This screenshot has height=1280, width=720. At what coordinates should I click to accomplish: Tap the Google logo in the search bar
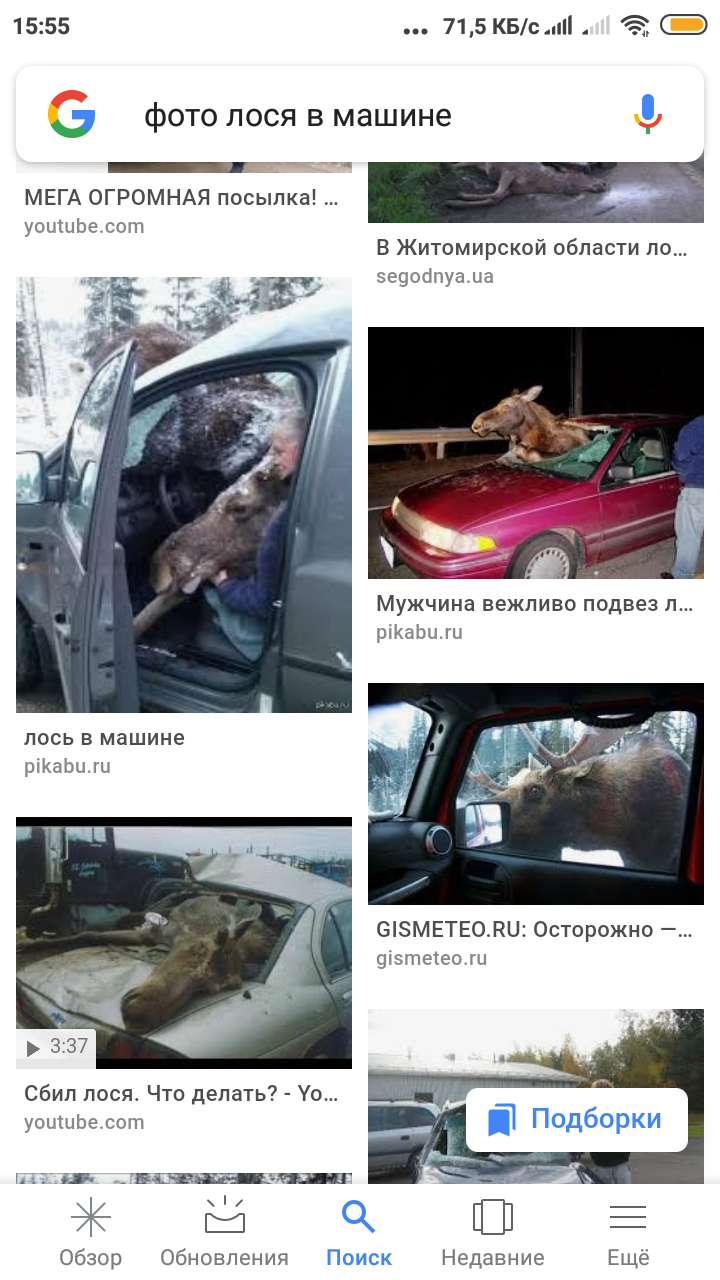[x=72, y=114]
